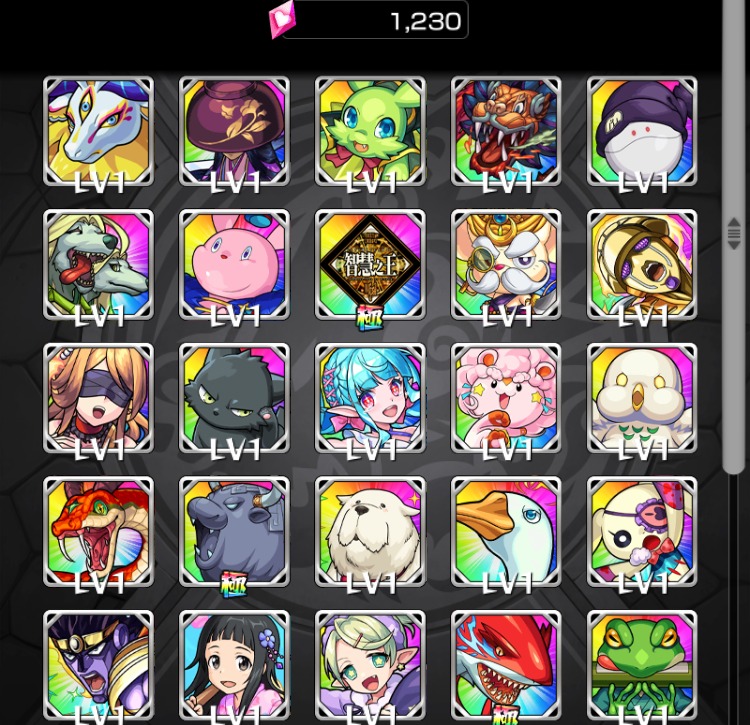Open the lion with monocle tile

[506, 264]
